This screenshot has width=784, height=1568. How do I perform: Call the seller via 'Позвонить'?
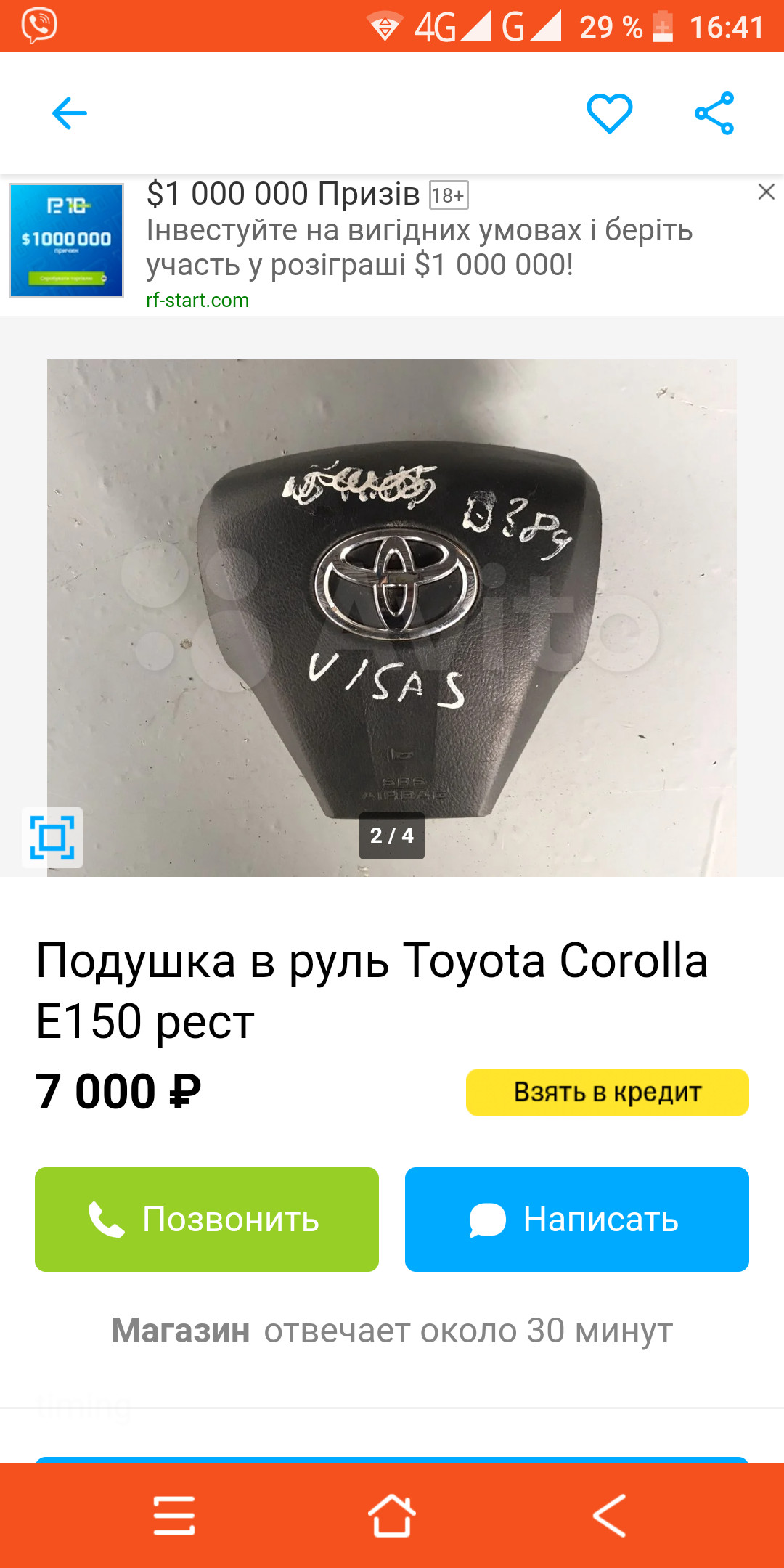click(207, 1220)
